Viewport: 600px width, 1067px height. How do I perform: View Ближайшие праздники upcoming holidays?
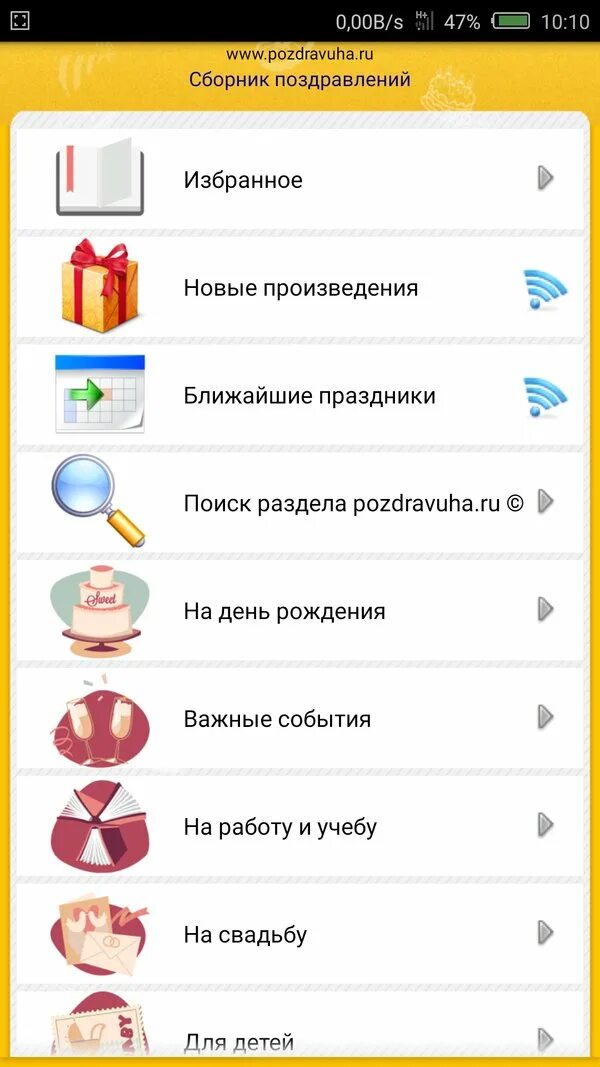tap(300, 396)
